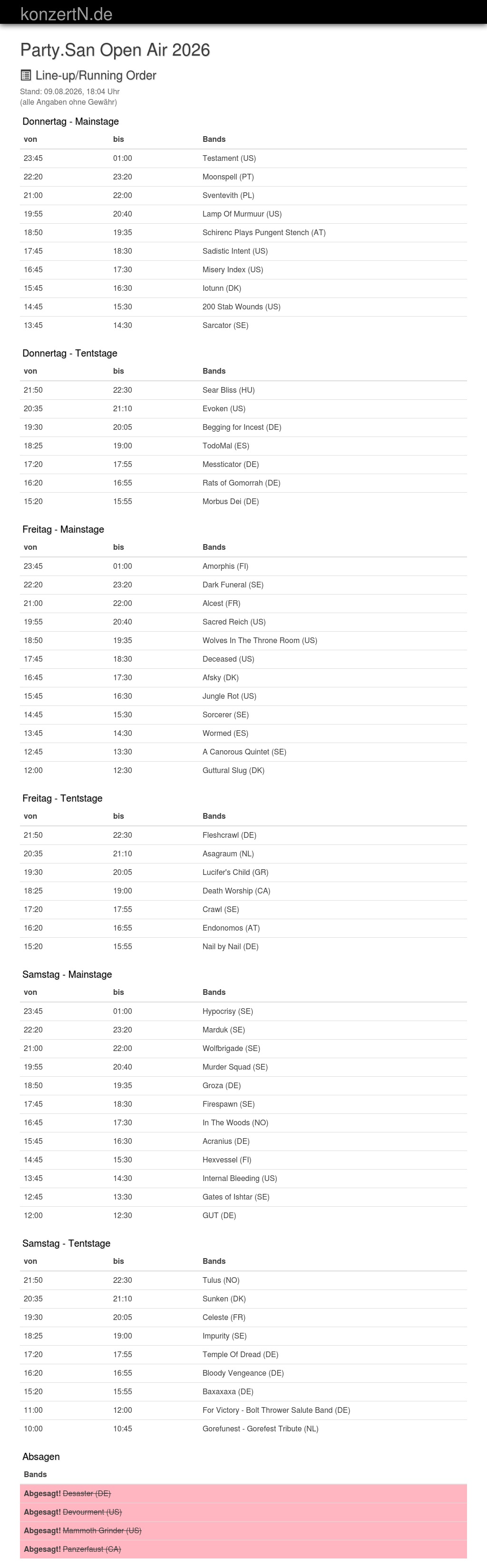
Task: Open the konzertN.de home link
Action: [x=66, y=13]
